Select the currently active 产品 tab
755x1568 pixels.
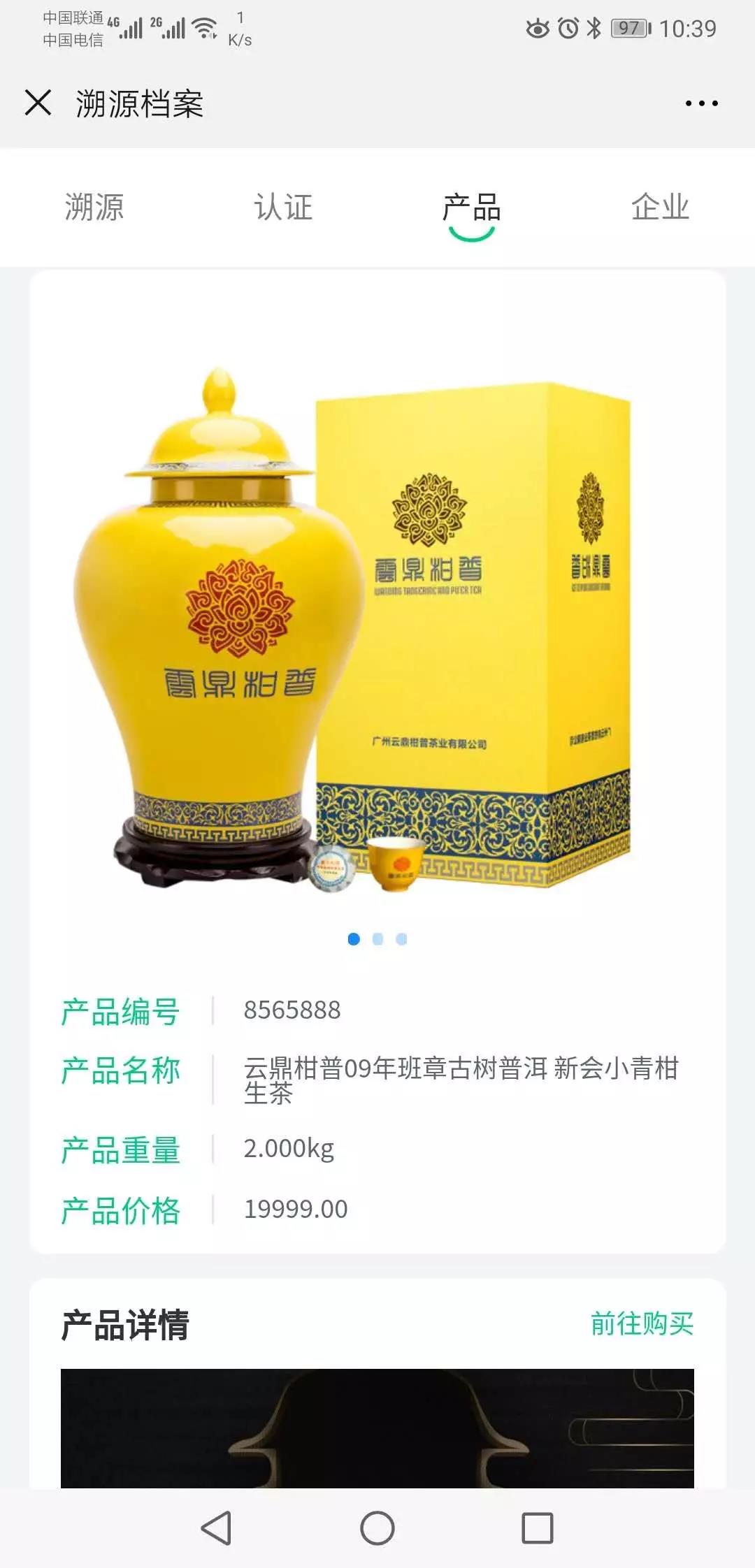tap(472, 209)
